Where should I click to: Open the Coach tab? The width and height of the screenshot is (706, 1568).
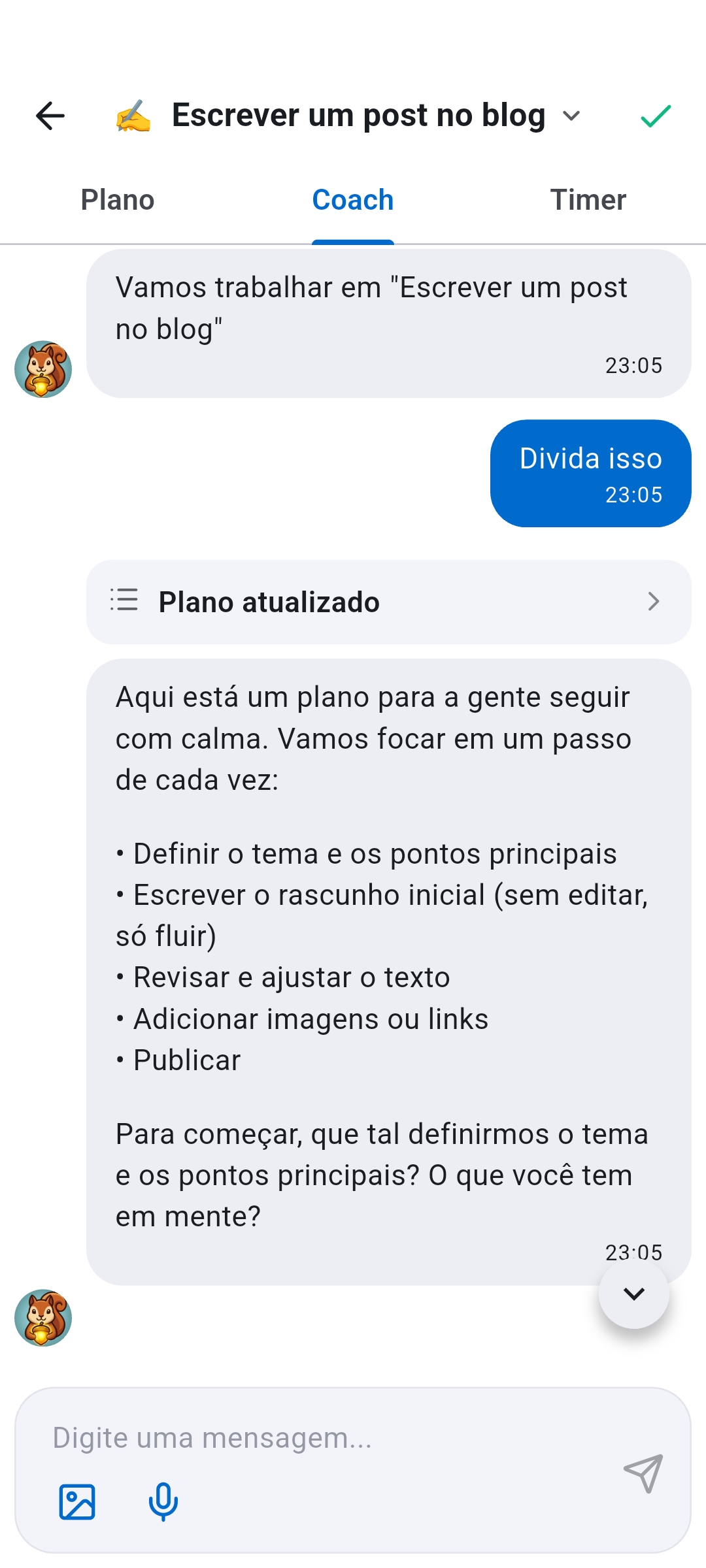click(x=352, y=200)
